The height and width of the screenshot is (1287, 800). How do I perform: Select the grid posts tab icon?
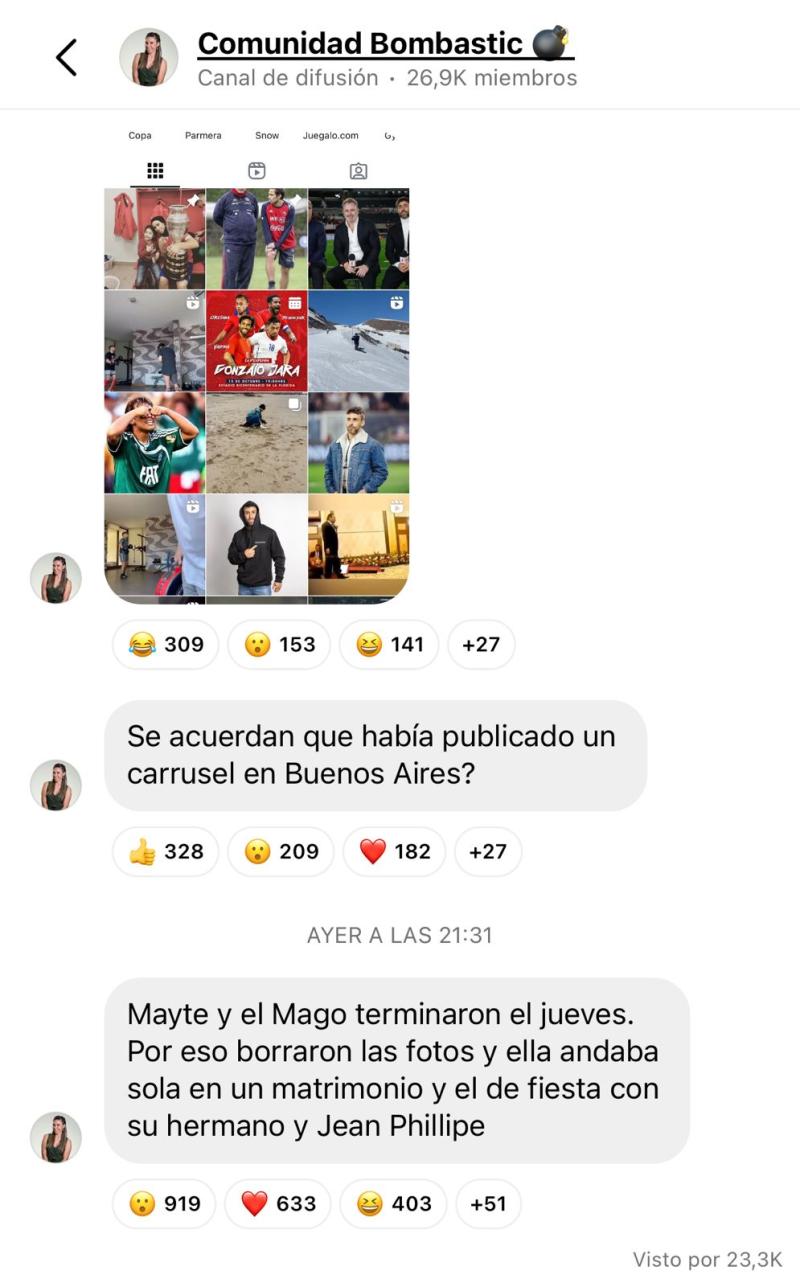click(155, 170)
